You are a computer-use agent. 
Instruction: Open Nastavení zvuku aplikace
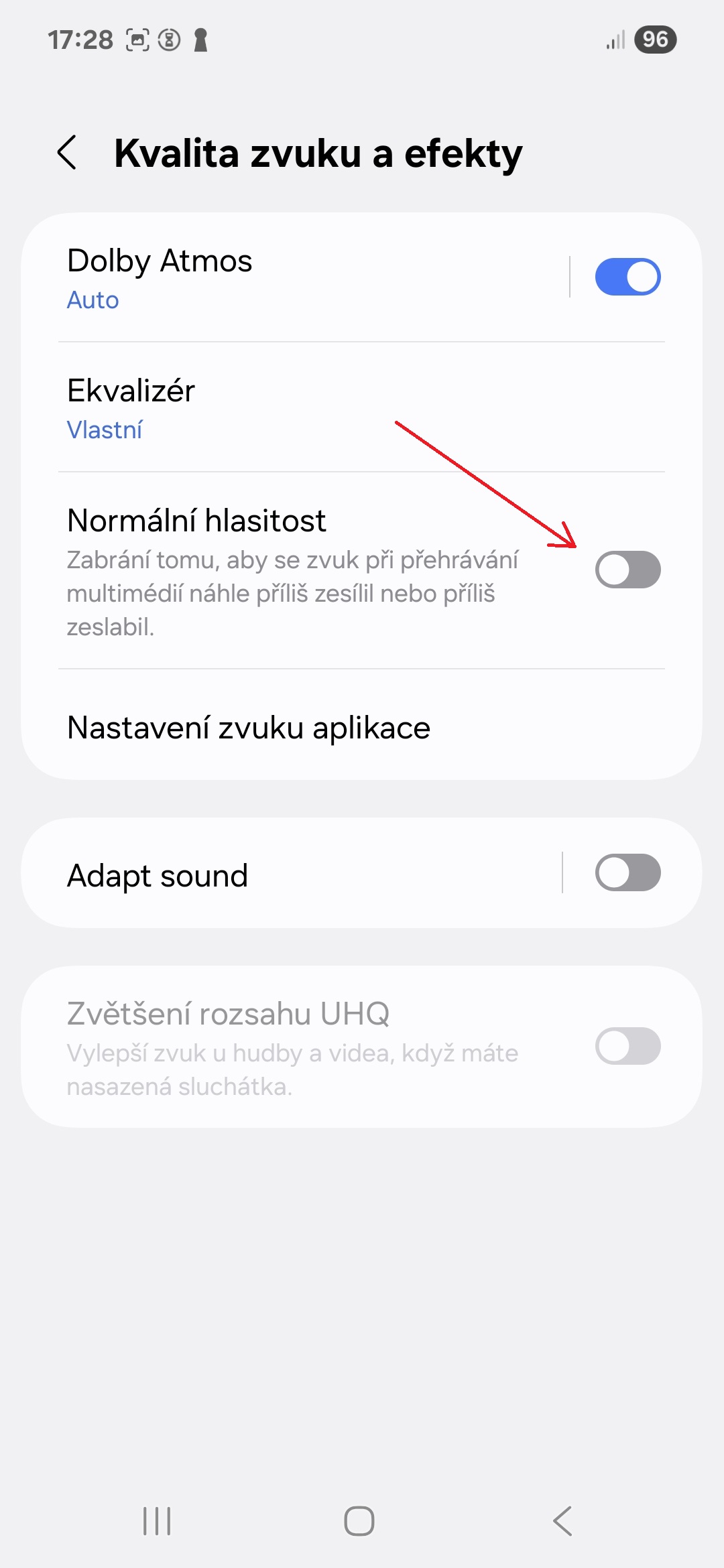(362, 727)
